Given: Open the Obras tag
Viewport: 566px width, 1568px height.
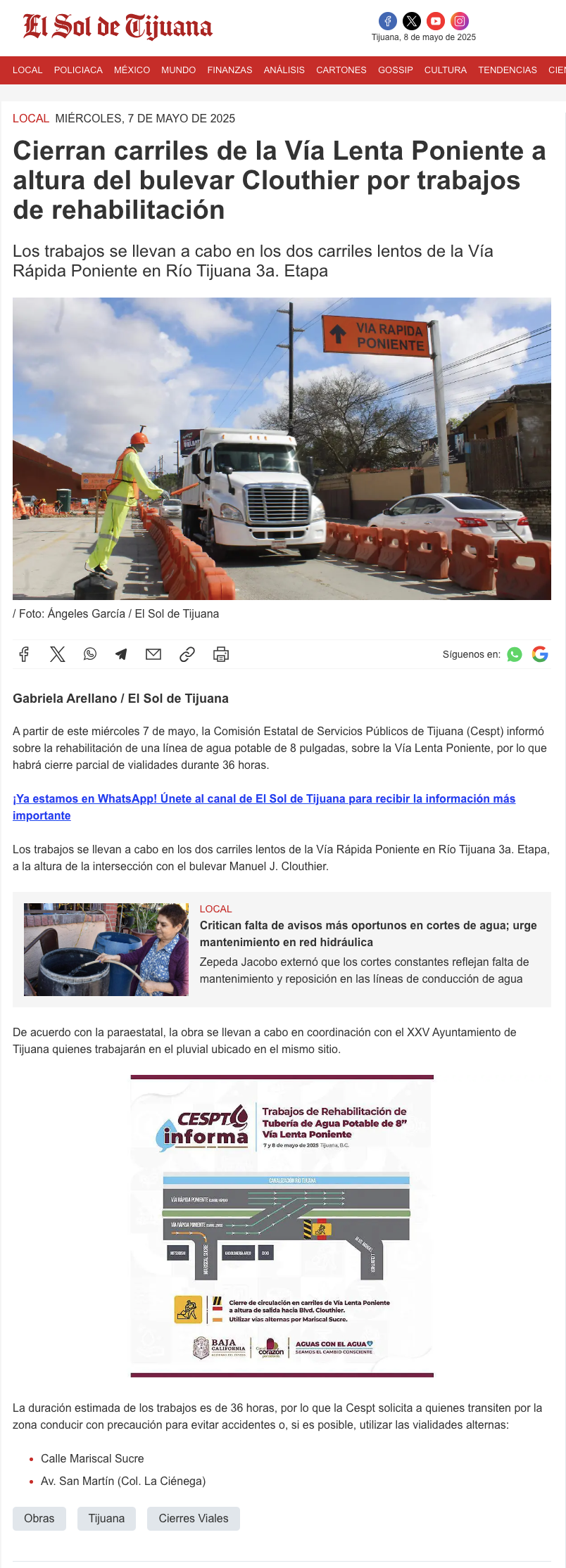Looking at the screenshot, I should pyautogui.click(x=39, y=1518).
